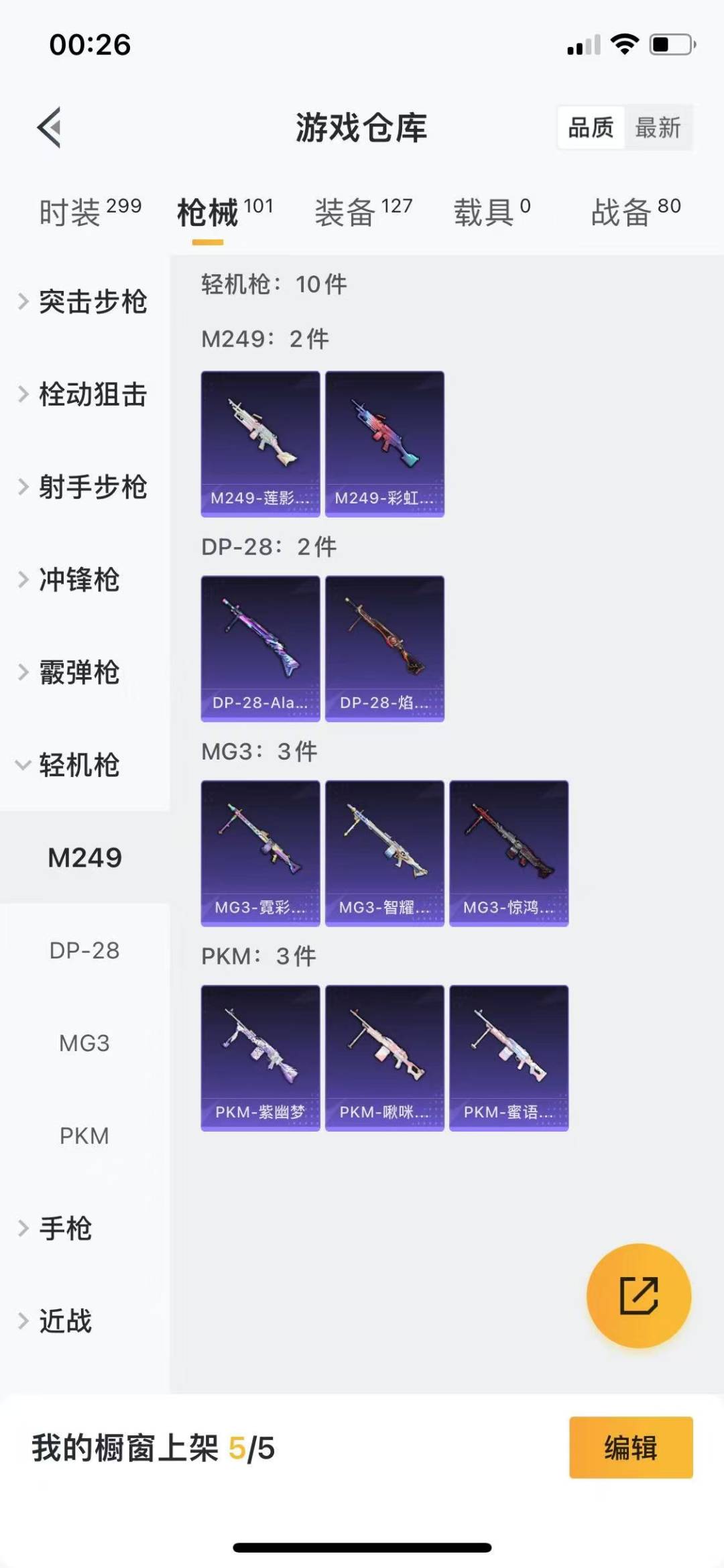This screenshot has width=724, height=1568.
Task: Open the PKM-紫幽梦 skin card
Action: pyautogui.click(x=260, y=1057)
